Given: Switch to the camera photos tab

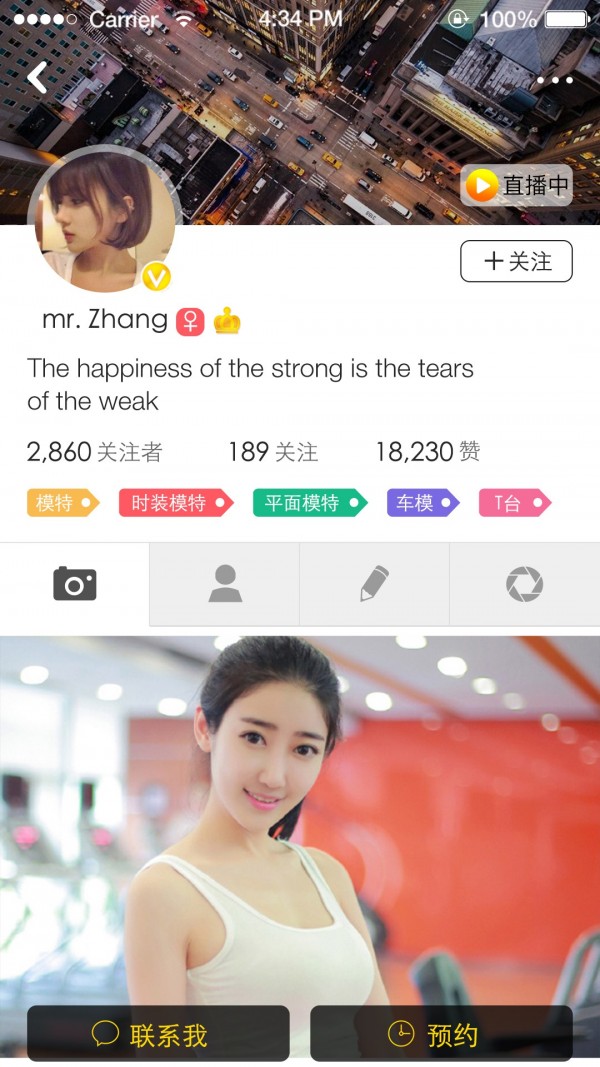Looking at the screenshot, I should click(x=75, y=584).
